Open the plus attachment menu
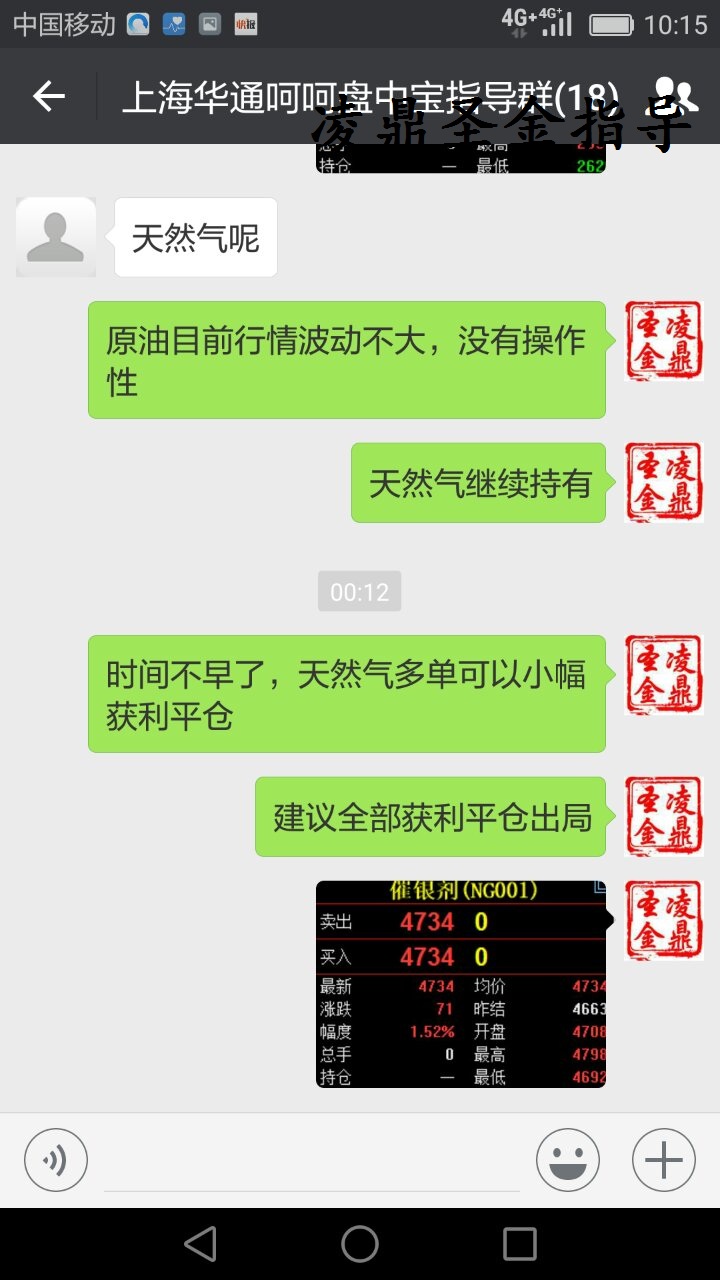This screenshot has height=1280, width=720. (x=663, y=1160)
